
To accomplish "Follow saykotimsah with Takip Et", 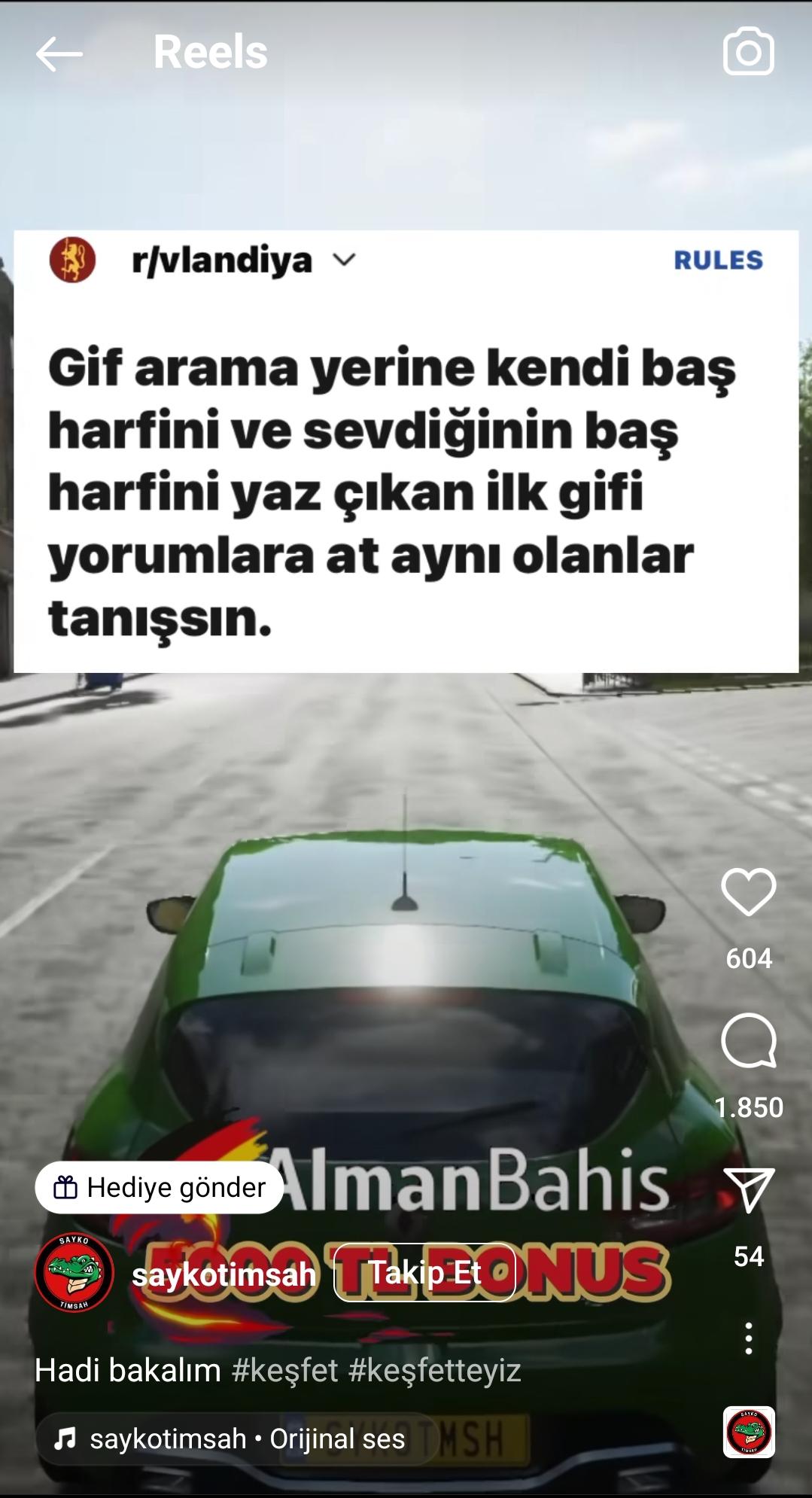I will (x=424, y=1272).
